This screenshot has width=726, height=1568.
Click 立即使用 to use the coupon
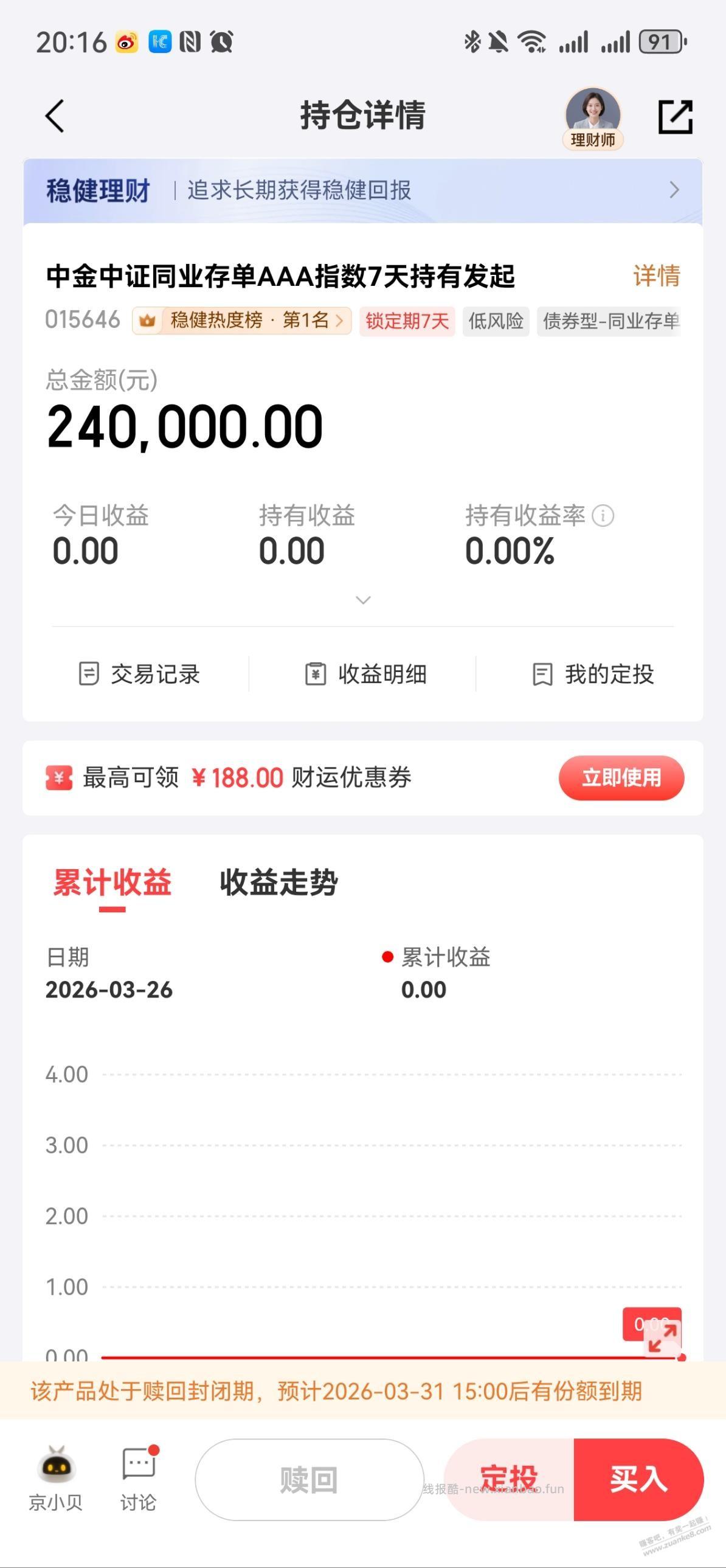tap(620, 777)
